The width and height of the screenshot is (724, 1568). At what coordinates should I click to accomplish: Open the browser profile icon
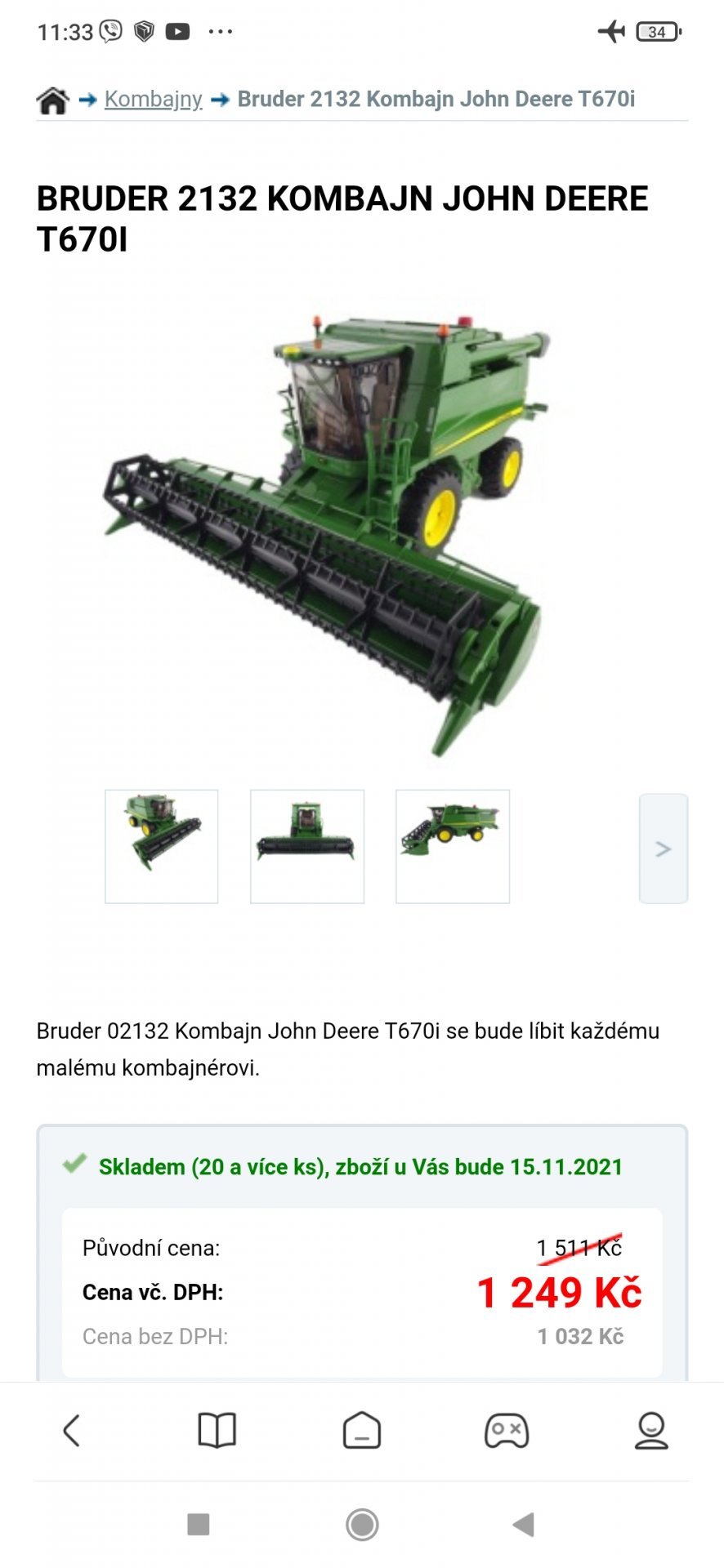click(651, 1431)
